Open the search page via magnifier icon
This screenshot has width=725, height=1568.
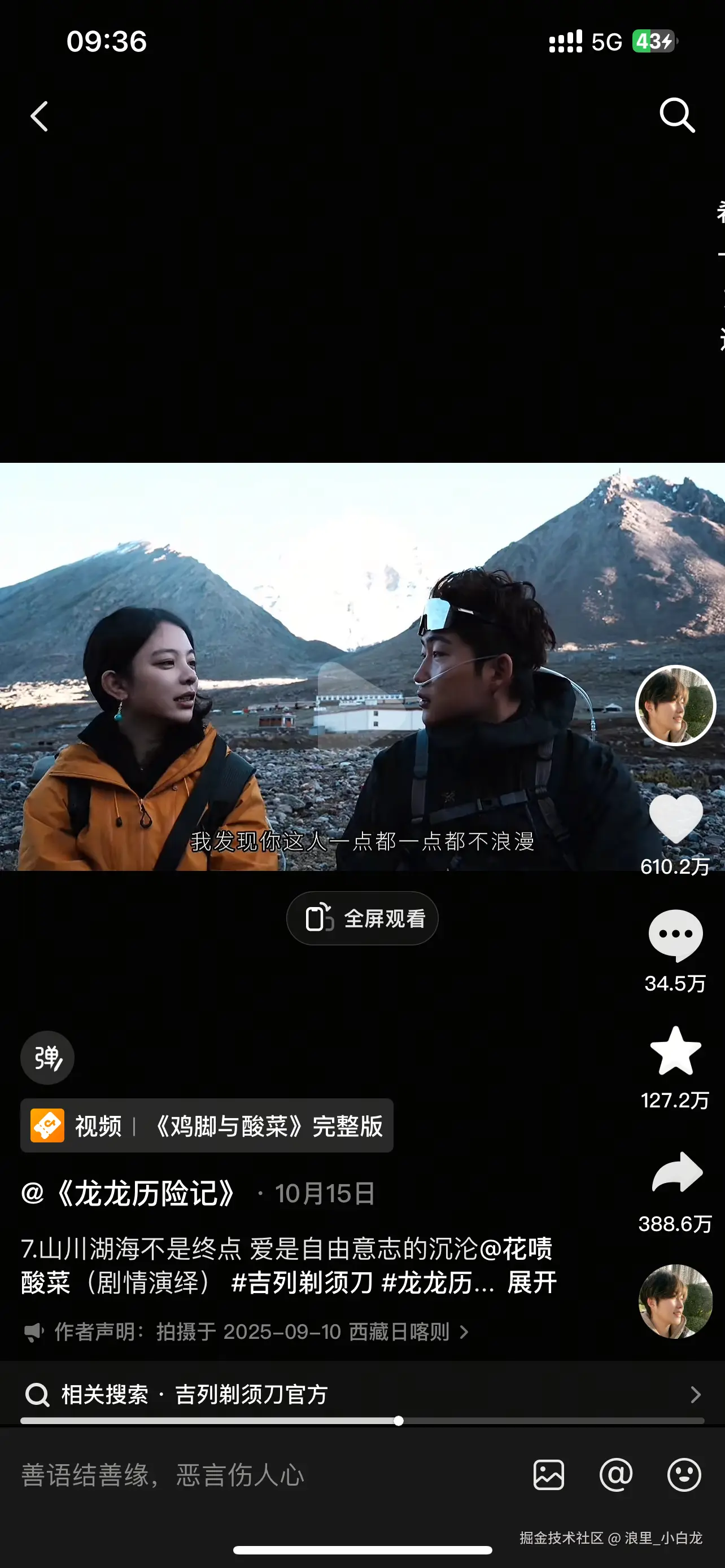pyautogui.click(x=676, y=116)
